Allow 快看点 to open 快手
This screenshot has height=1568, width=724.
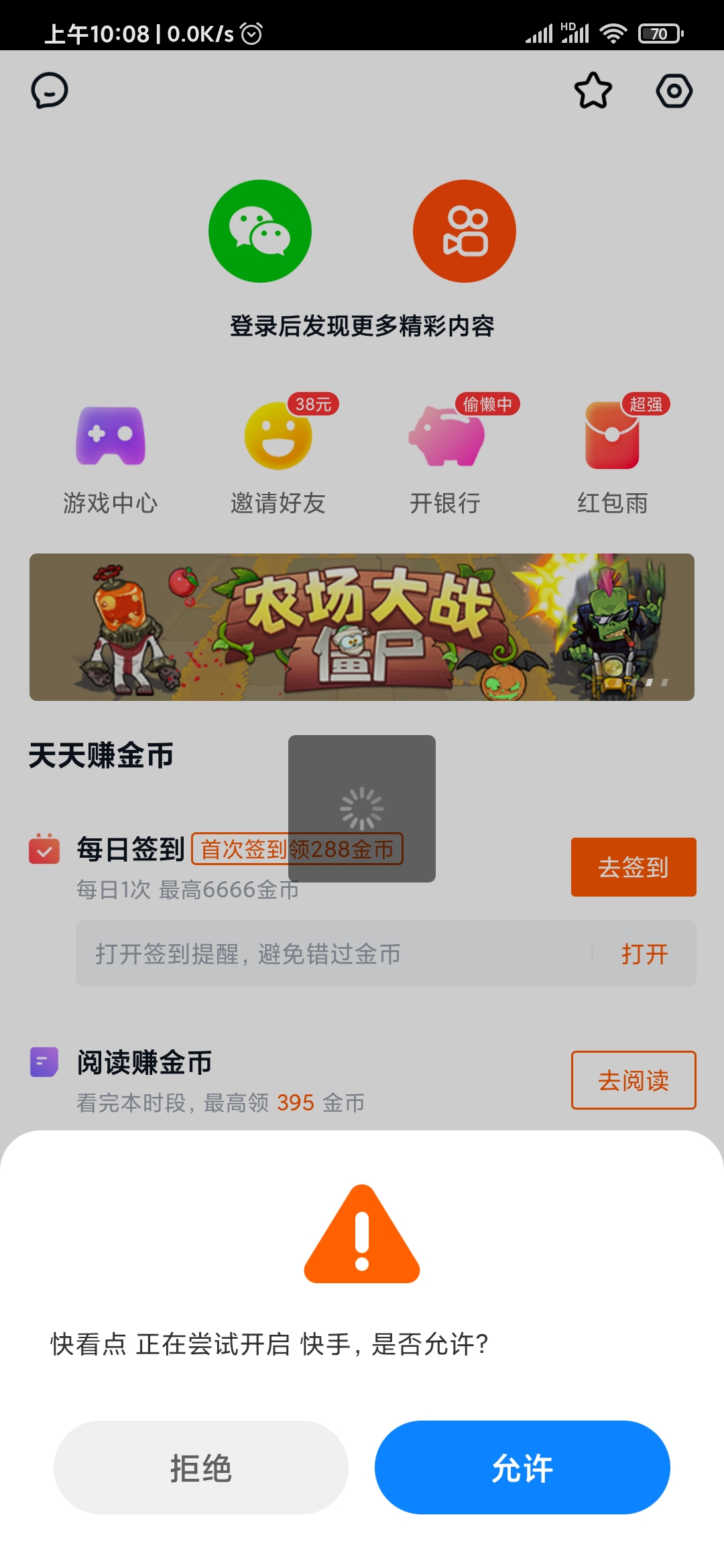(x=522, y=1467)
